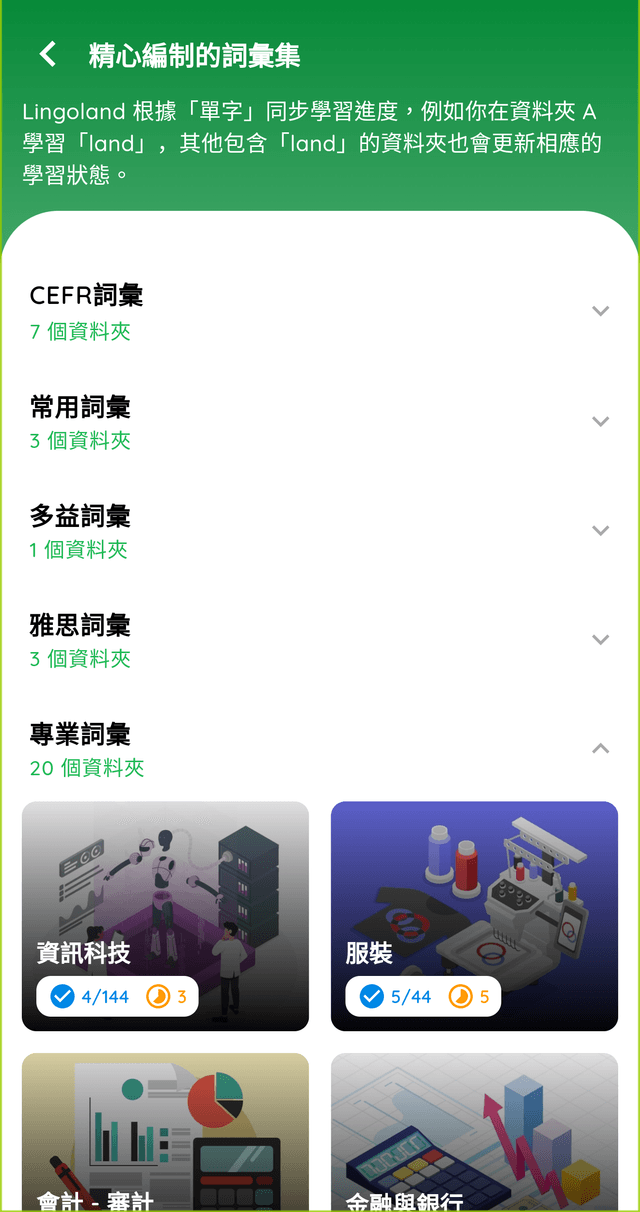Image resolution: width=640 pixels, height=1212 pixels.
Task: Open the 資訊科技 vocabulary folder
Action: (x=165, y=915)
